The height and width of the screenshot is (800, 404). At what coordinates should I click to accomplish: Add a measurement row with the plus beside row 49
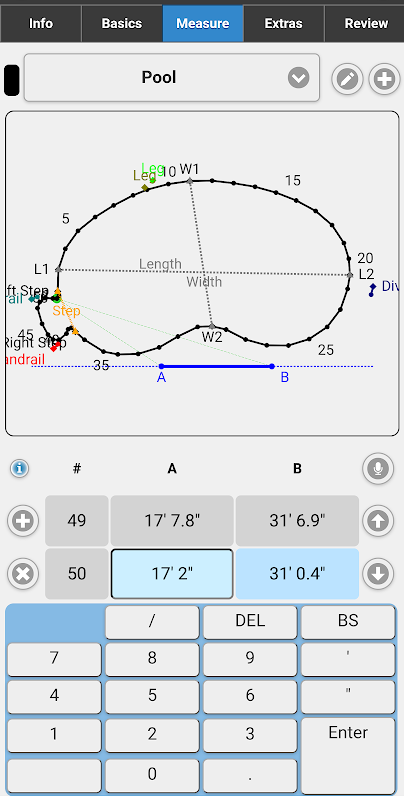pos(23,521)
